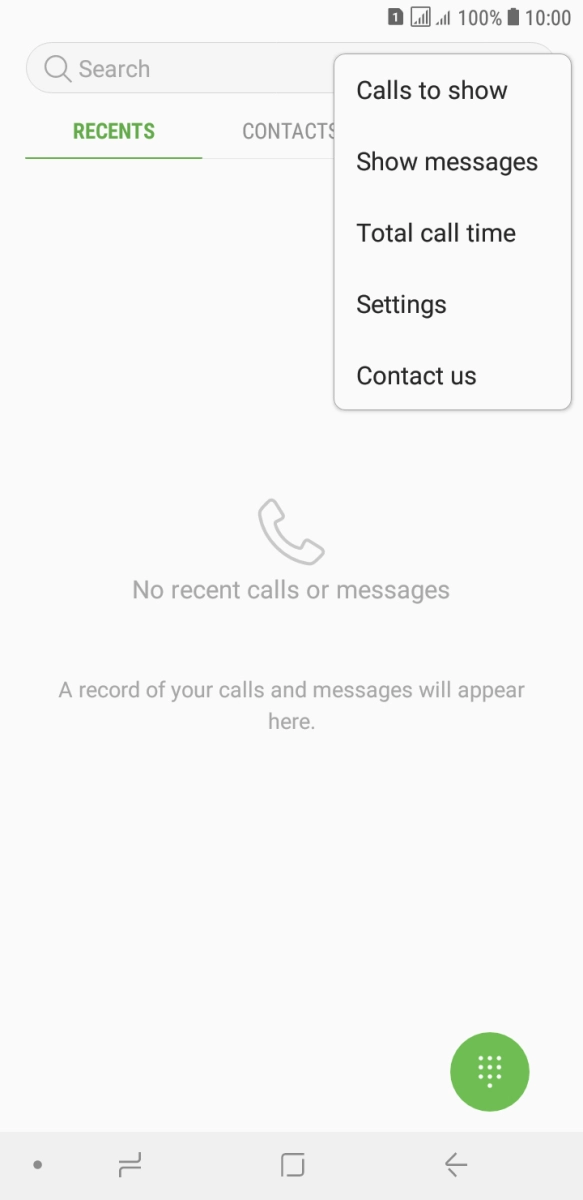Open Settings from the overflow menu
The height and width of the screenshot is (1200, 583).
tap(452, 304)
